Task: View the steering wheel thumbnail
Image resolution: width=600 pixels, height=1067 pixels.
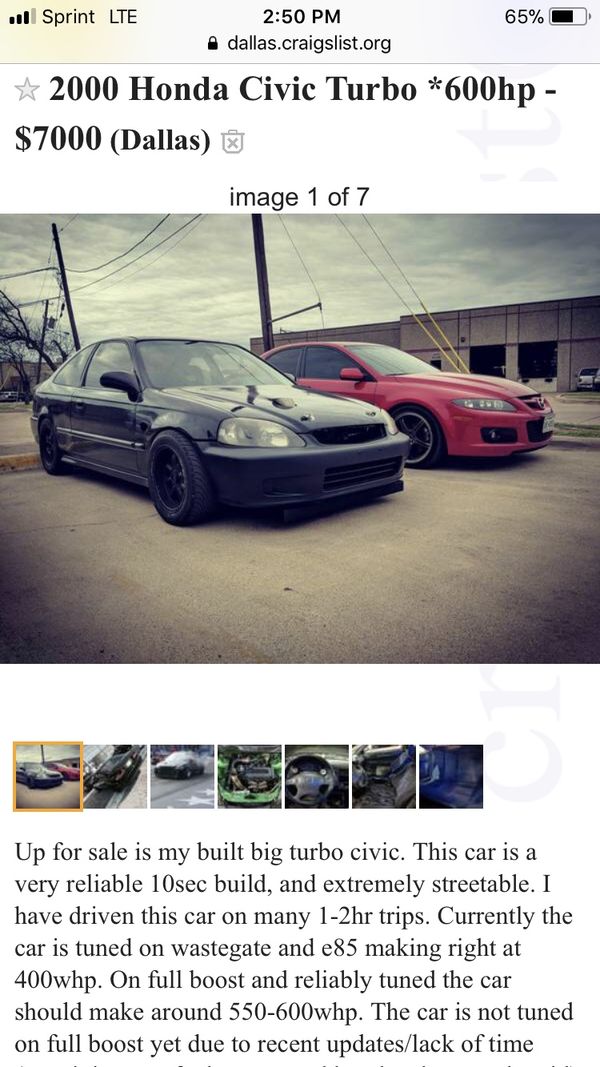Action: [316, 776]
